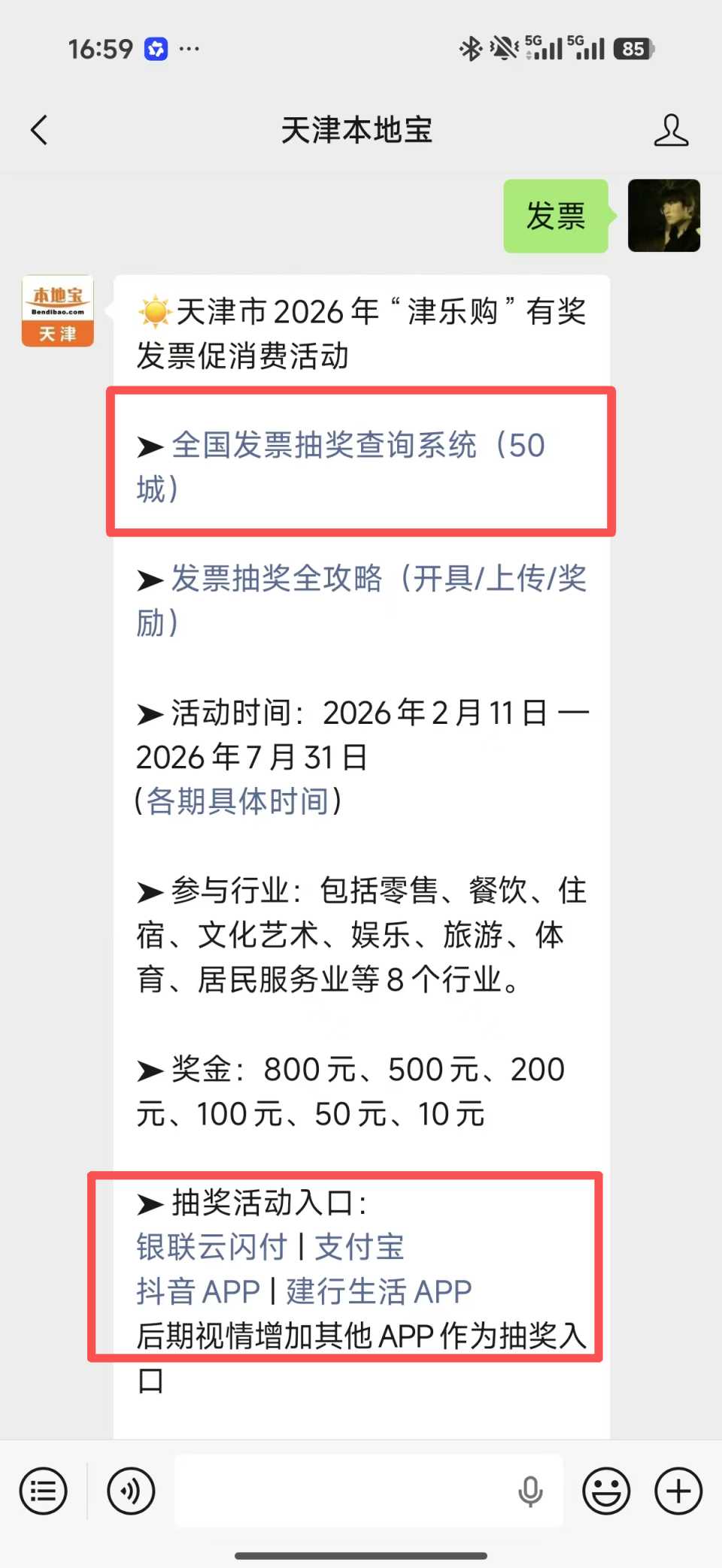This screenshot has height=1568, width=722.
Task: Tap the mute notification status icon
Action: click(x=502, y=47)
